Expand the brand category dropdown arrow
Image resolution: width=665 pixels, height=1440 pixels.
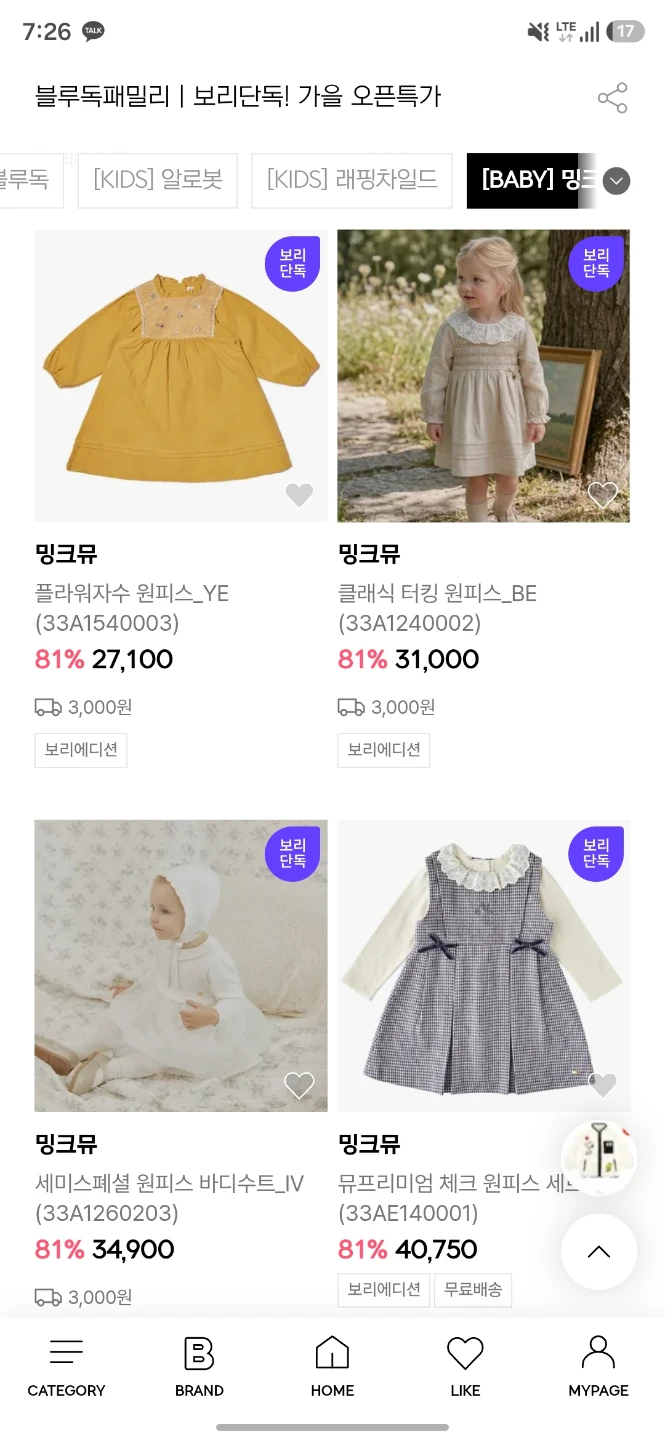[617, 181]
